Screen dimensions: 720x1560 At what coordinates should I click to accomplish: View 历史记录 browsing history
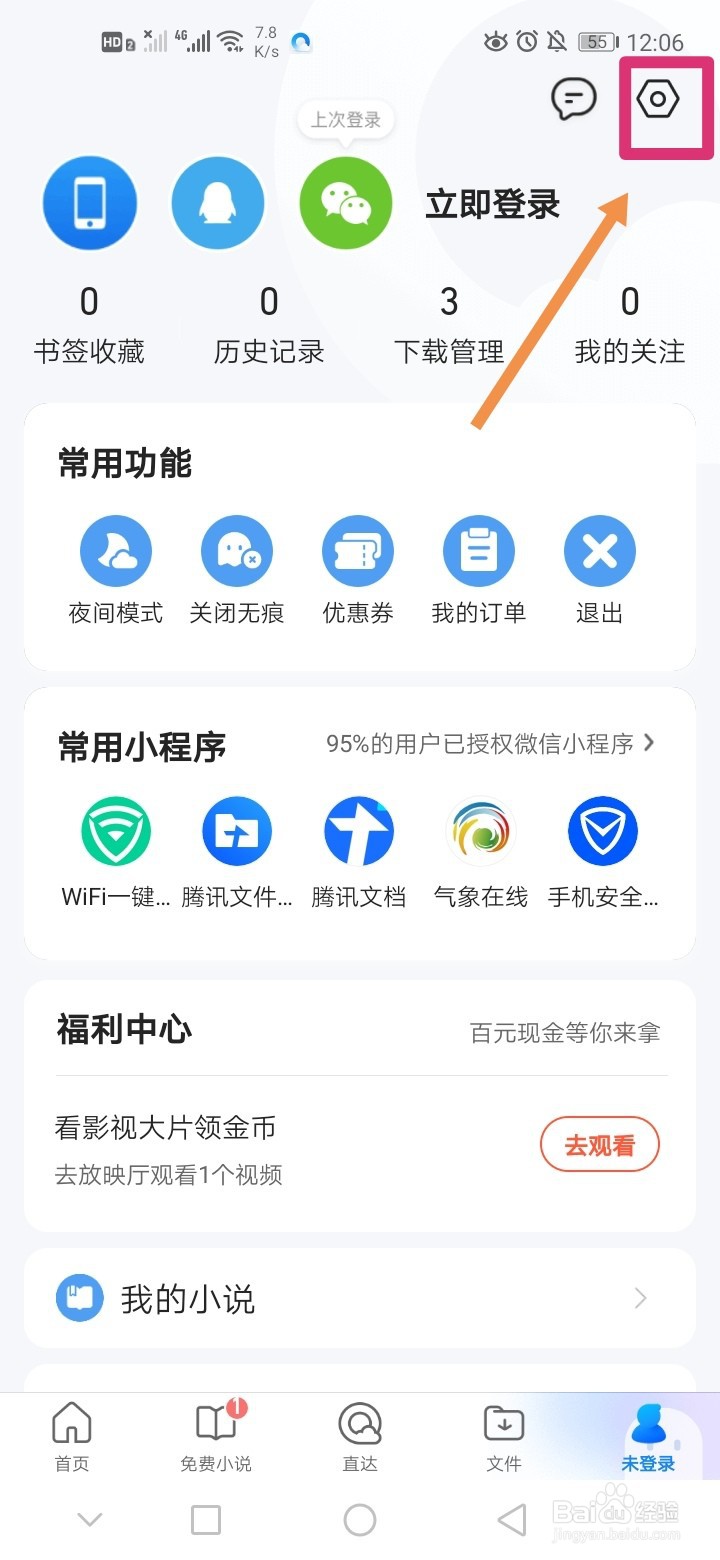[269, 327]
